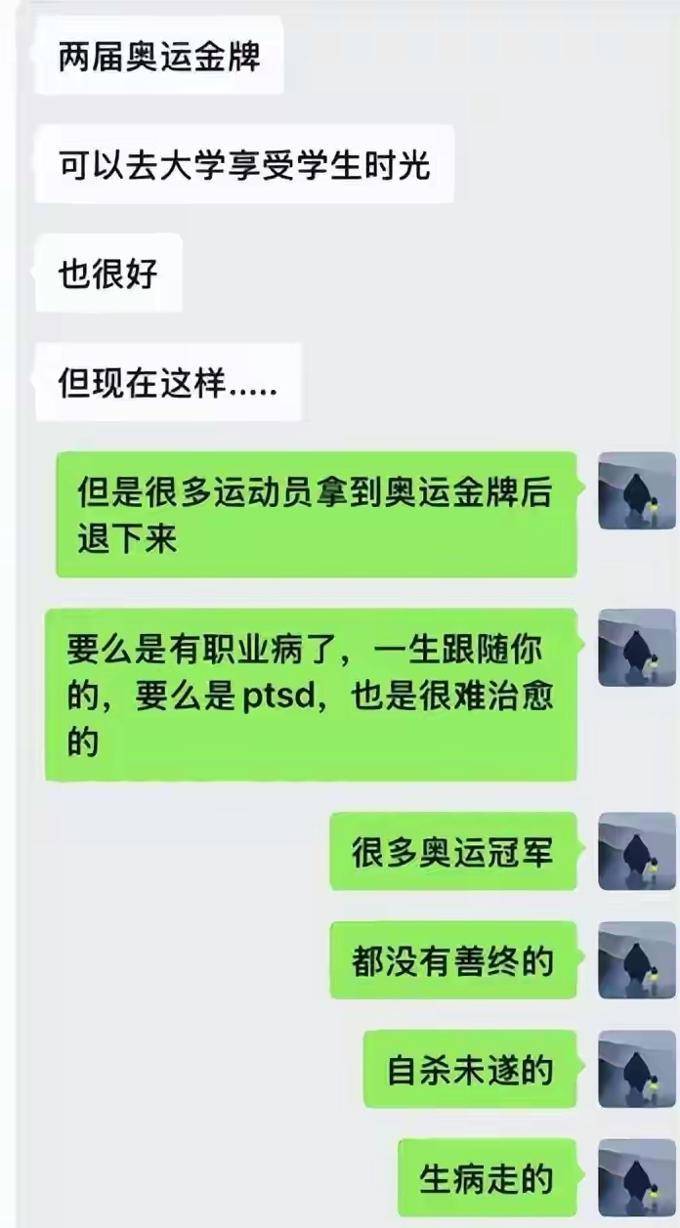Open the avatar beside "都没有善终的"
The width and height of the screenshot is (680, 1228).
637,960
